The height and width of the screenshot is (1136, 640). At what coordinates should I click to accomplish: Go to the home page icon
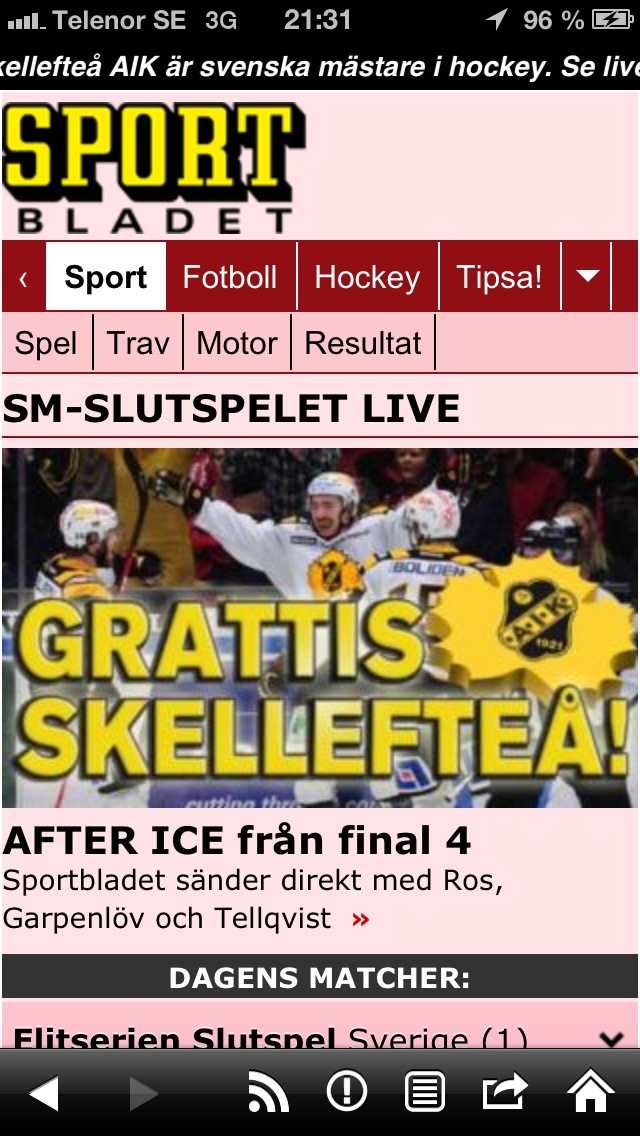pyautogui.click(x=592, y=1092)
